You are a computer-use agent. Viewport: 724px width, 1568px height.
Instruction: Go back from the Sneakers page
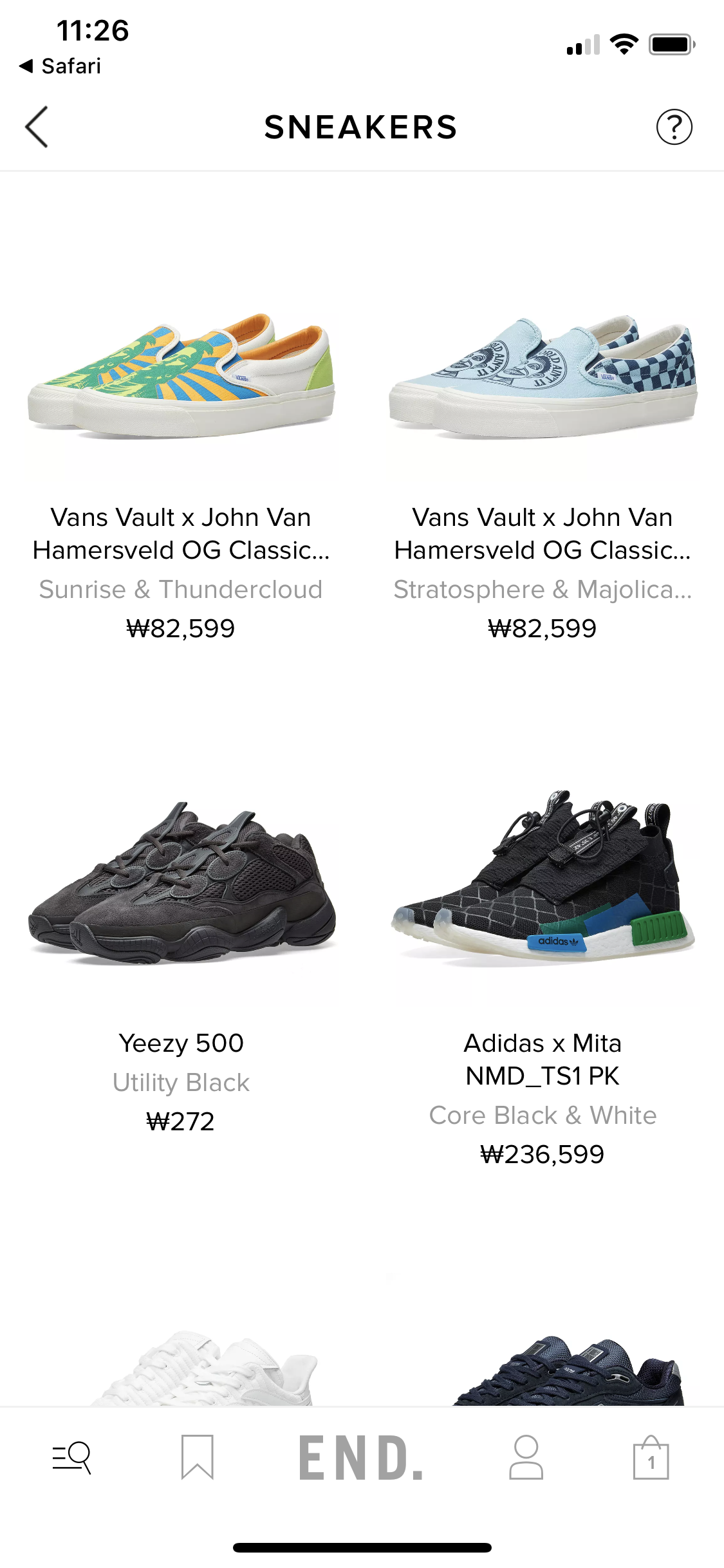[x=37, y=127]
